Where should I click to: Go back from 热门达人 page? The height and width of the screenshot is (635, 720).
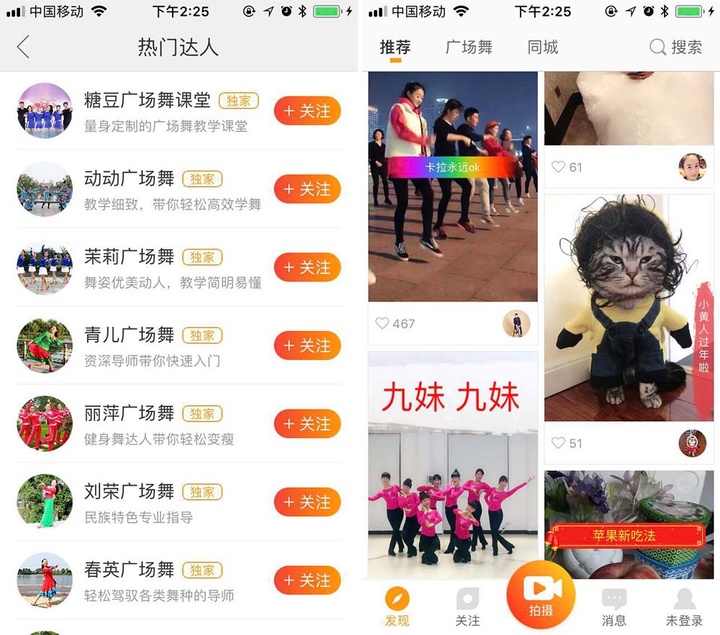(23, 47)
